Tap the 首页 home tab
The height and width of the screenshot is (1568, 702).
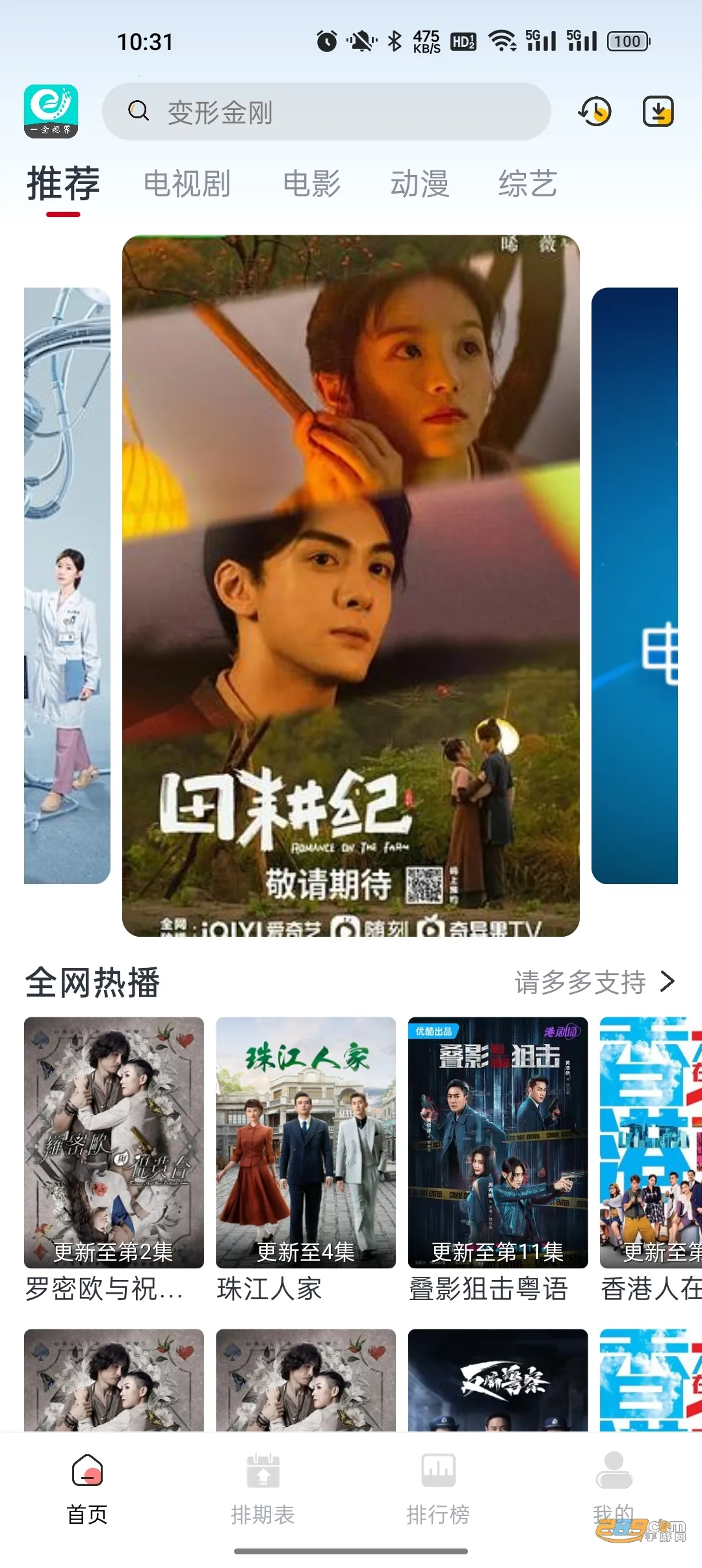[x=87, y=1489]
